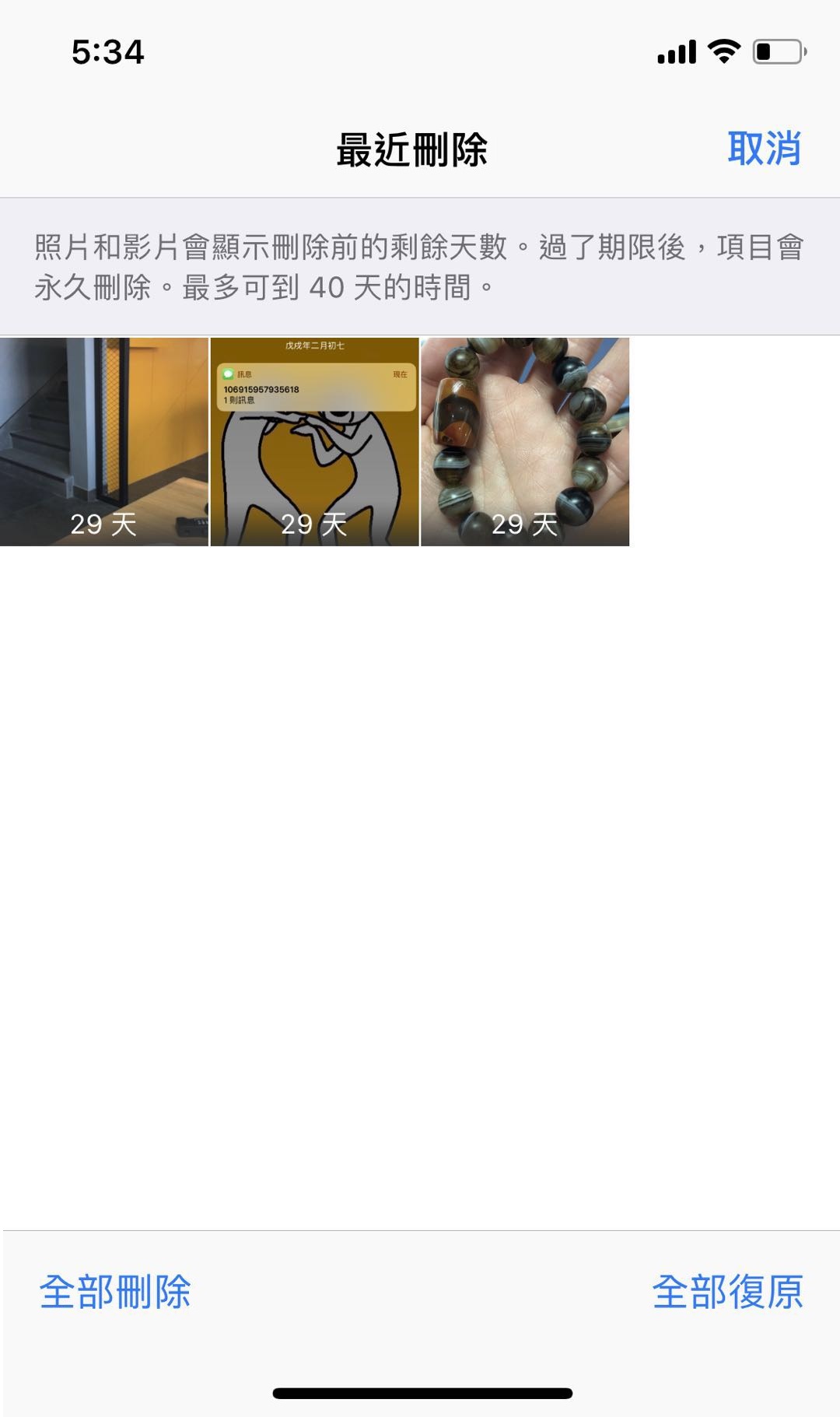Select the staircase photo thumbnail
Image resolution: width=840 pixels, height=1417 pixels.
click(x=104, y=441)
